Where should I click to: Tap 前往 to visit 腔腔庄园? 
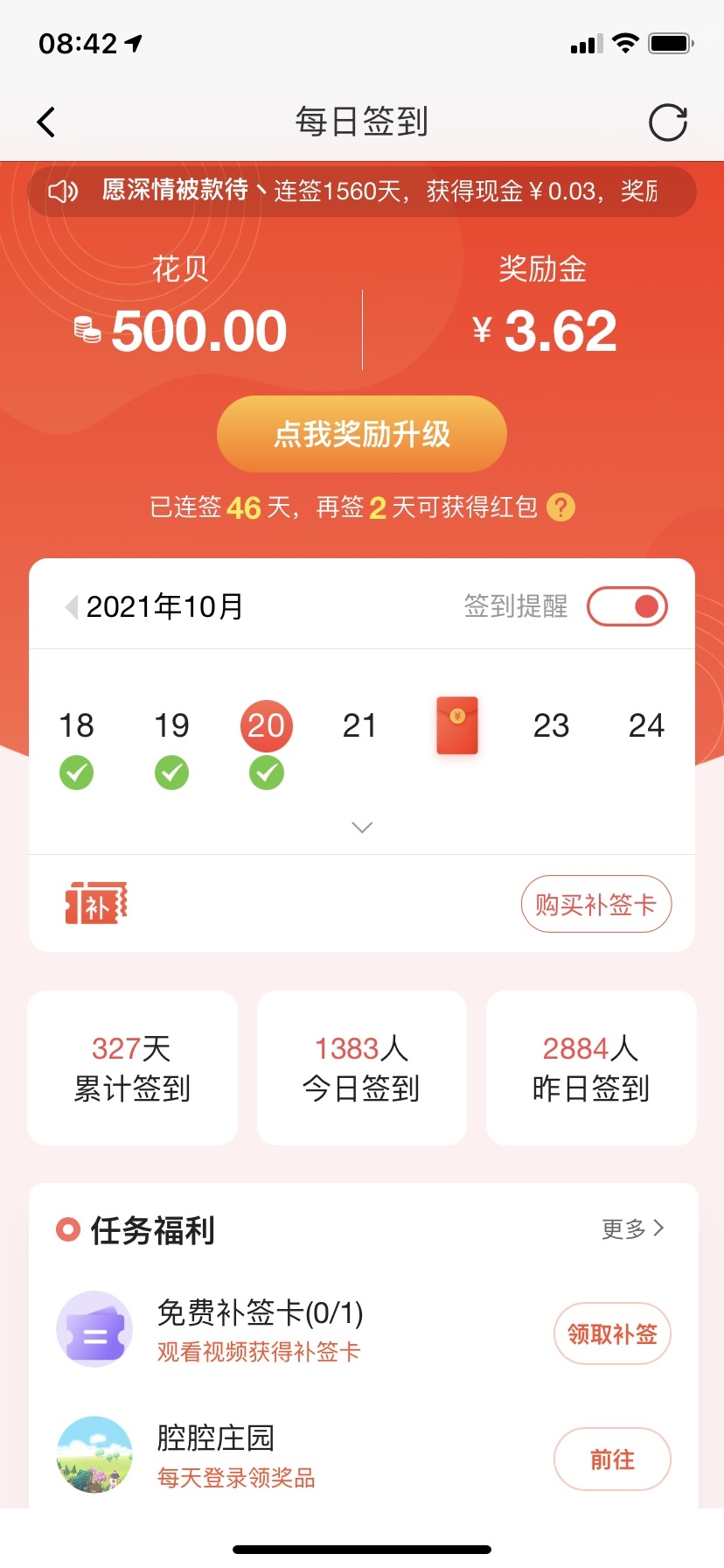[612, 1459]
